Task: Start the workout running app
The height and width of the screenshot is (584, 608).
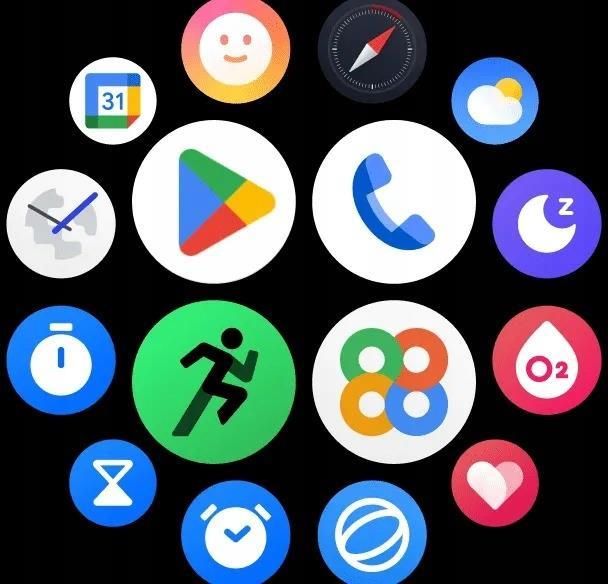Action: click(x=213, y=382)
